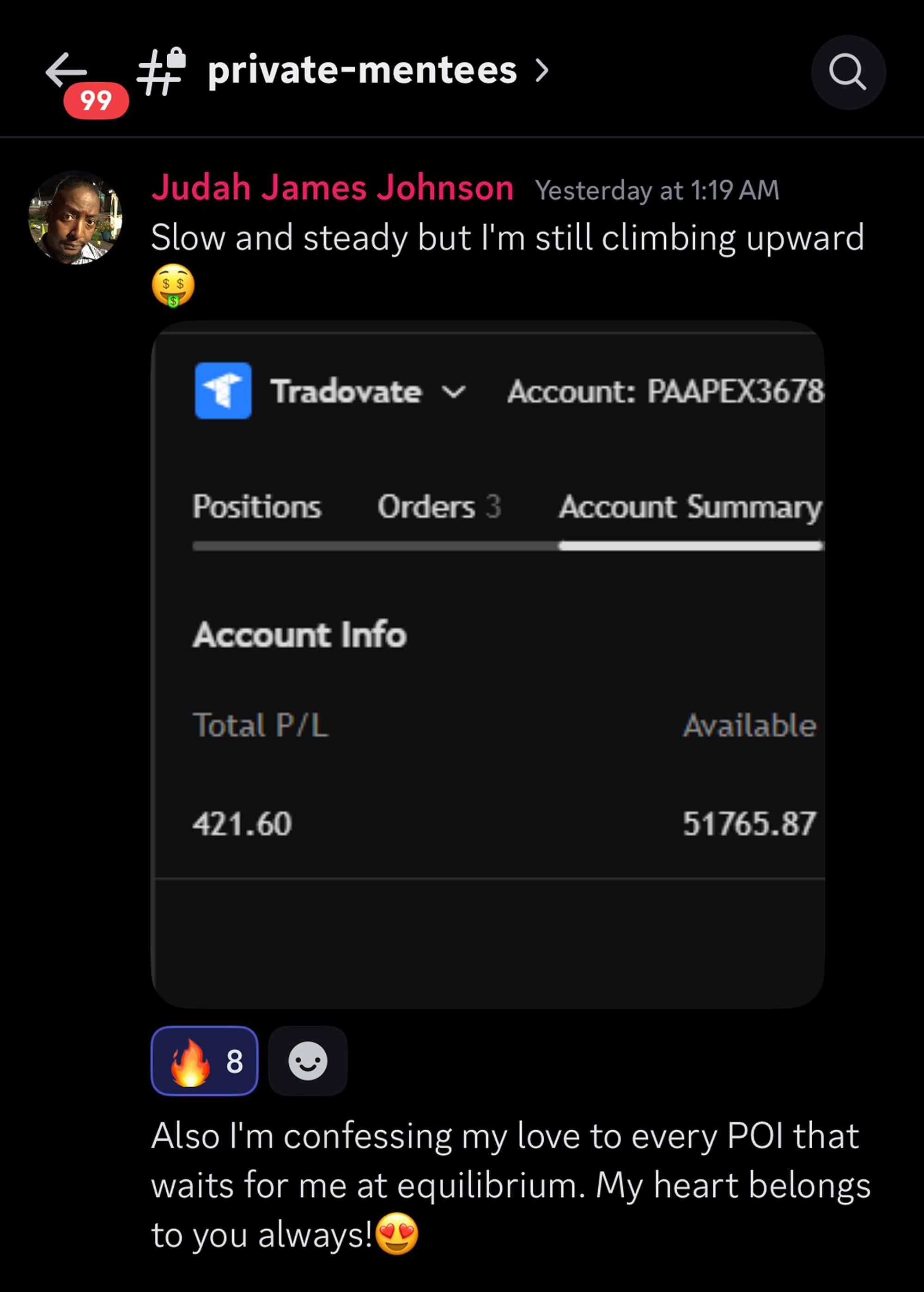Go back using the arrow icon
Screen dimensions: 924x1292
pos(66,71)
